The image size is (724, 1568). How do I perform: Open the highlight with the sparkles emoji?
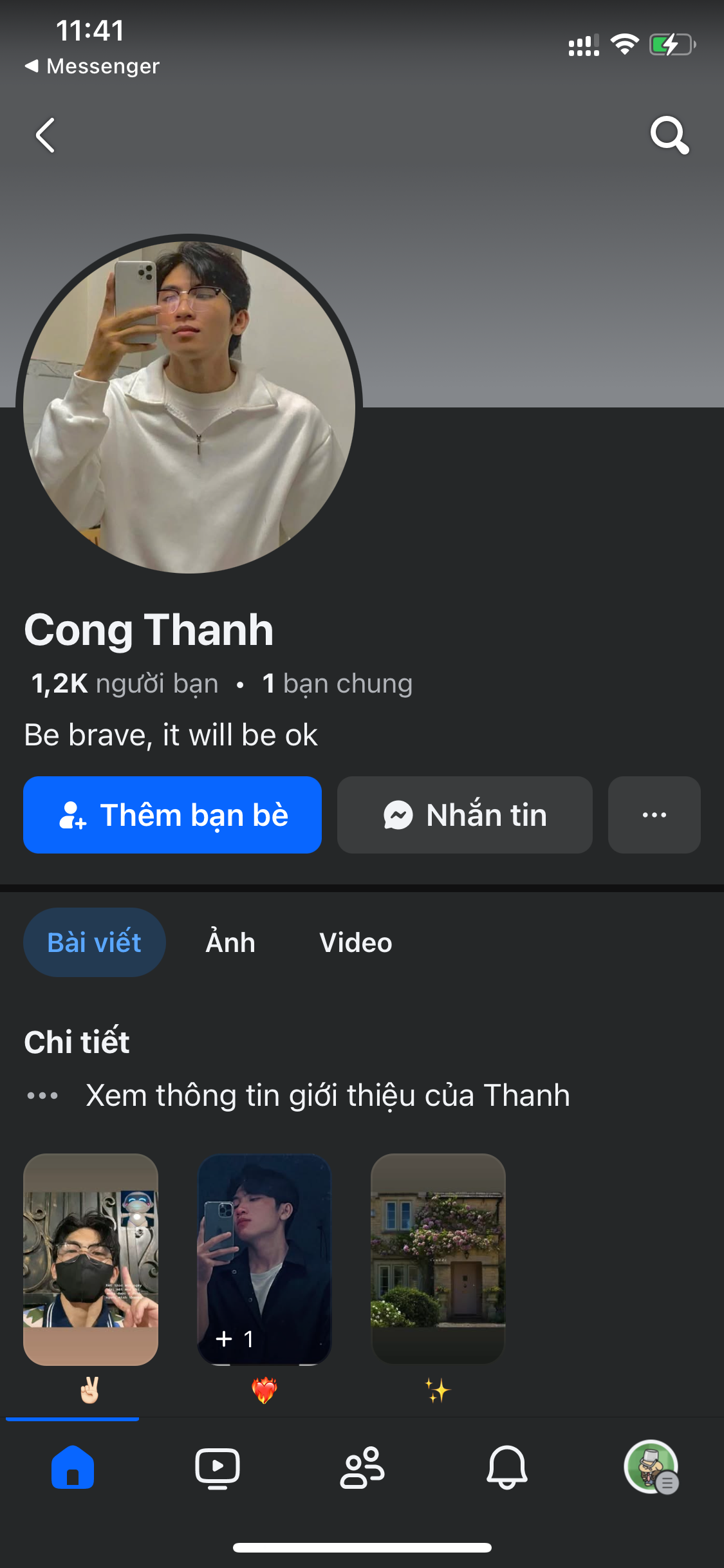pyautogui.click(x=438, y=1259)
